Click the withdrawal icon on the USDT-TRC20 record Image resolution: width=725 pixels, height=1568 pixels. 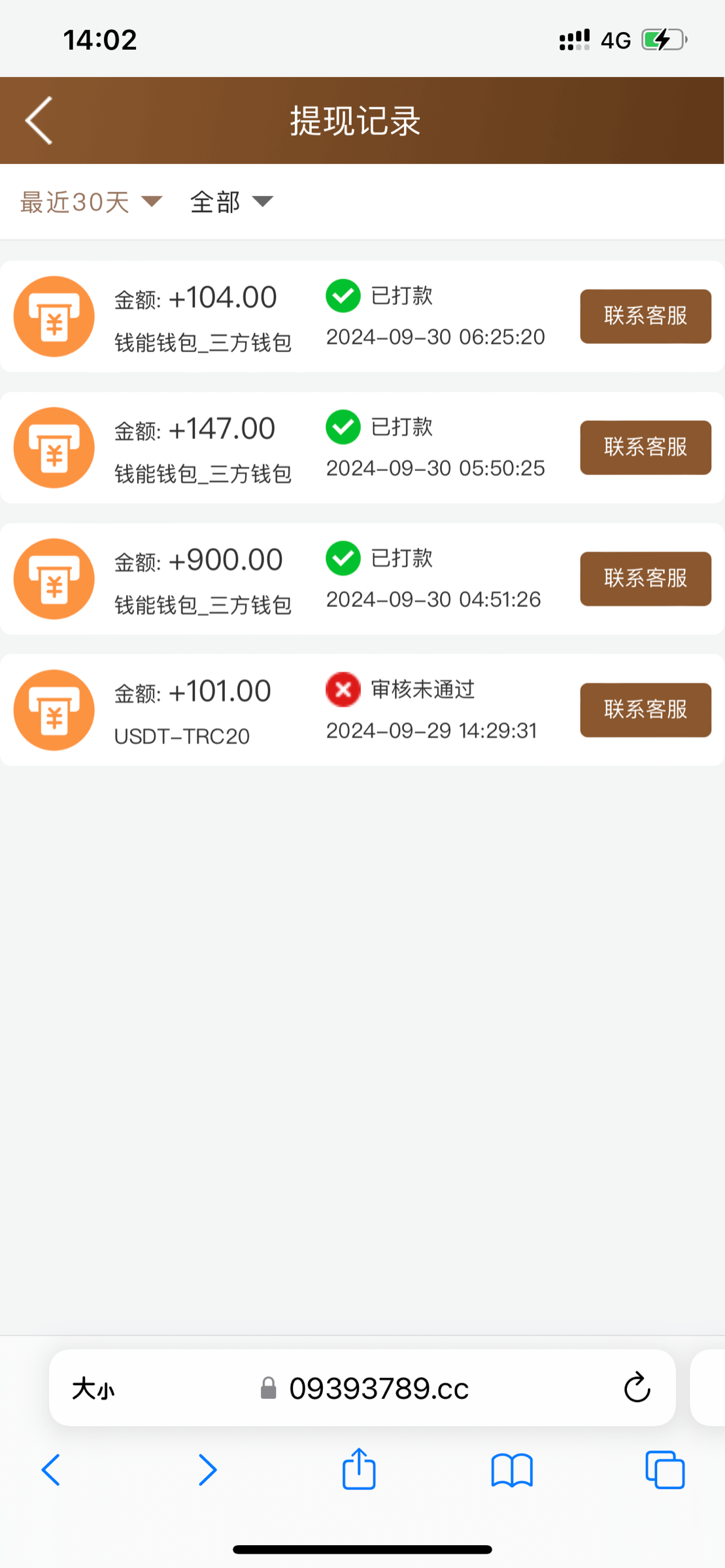(54, 710)
